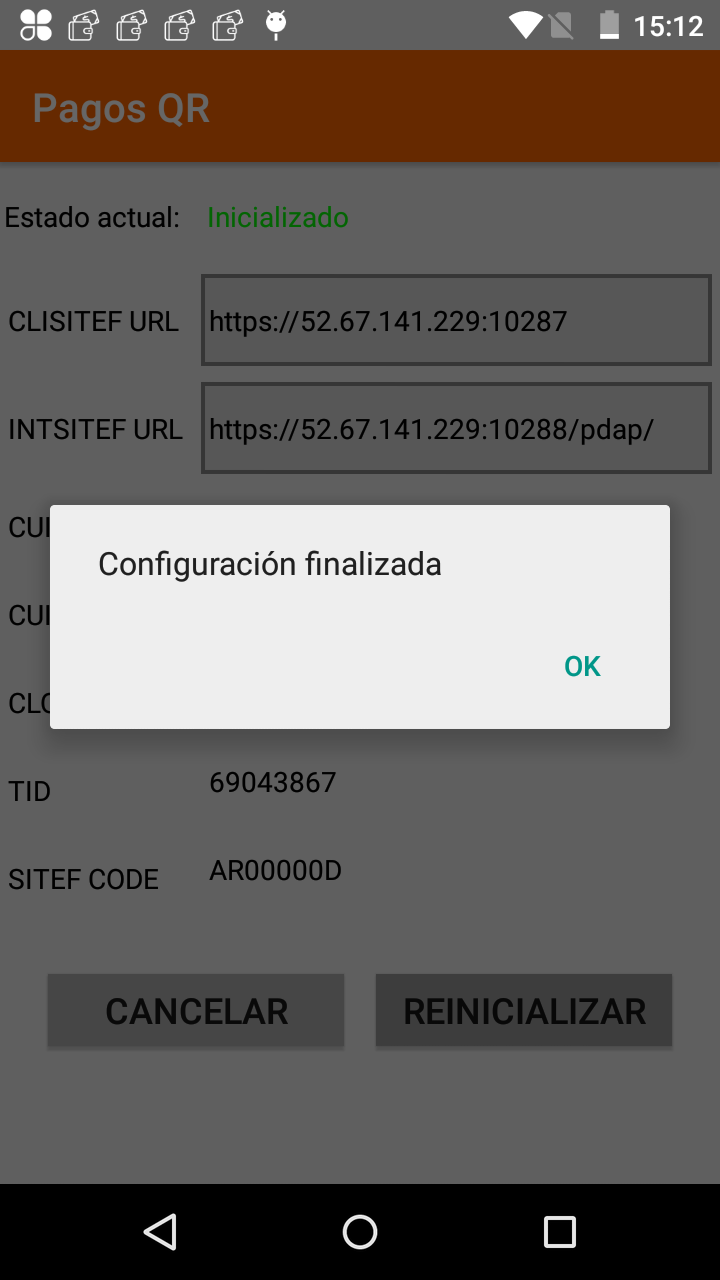Viewport: 720px width, 1280px height.
Task: Tap the CLISITEF URL field
Action: click(456, 320)
